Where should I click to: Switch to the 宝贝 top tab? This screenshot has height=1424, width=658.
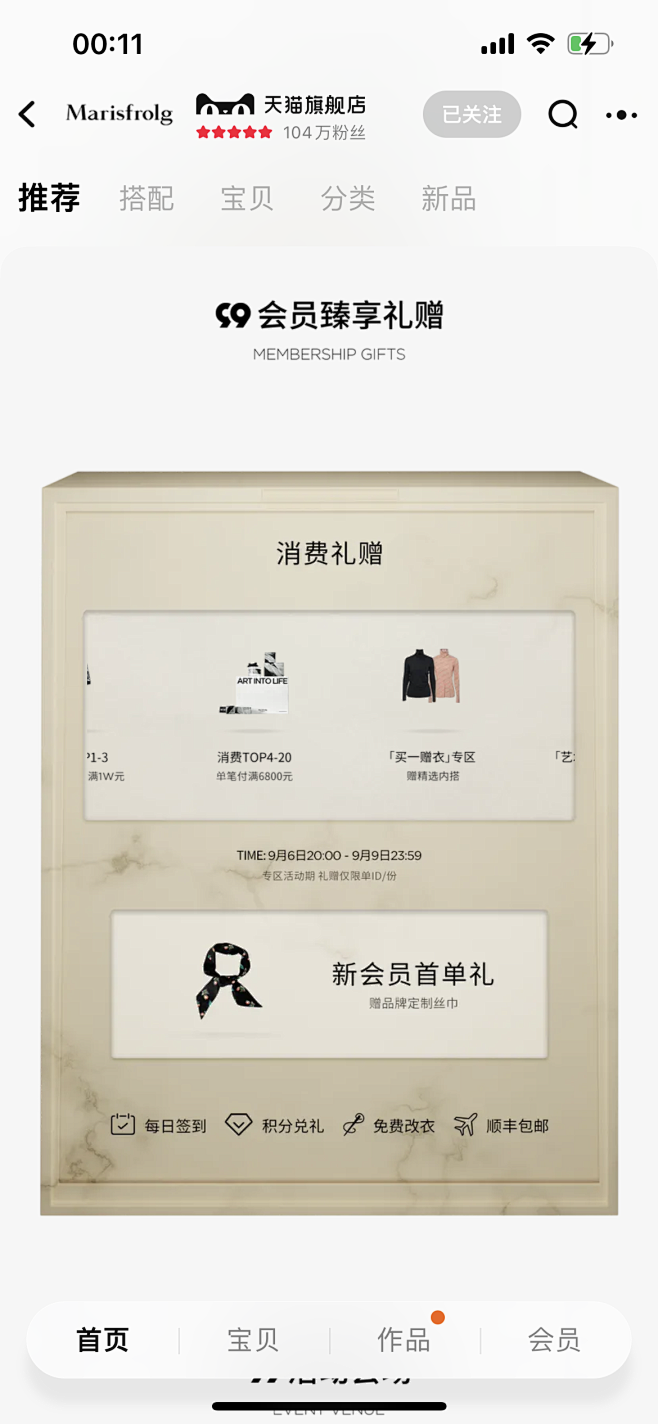pyautogui.click(x=247, y=198)
